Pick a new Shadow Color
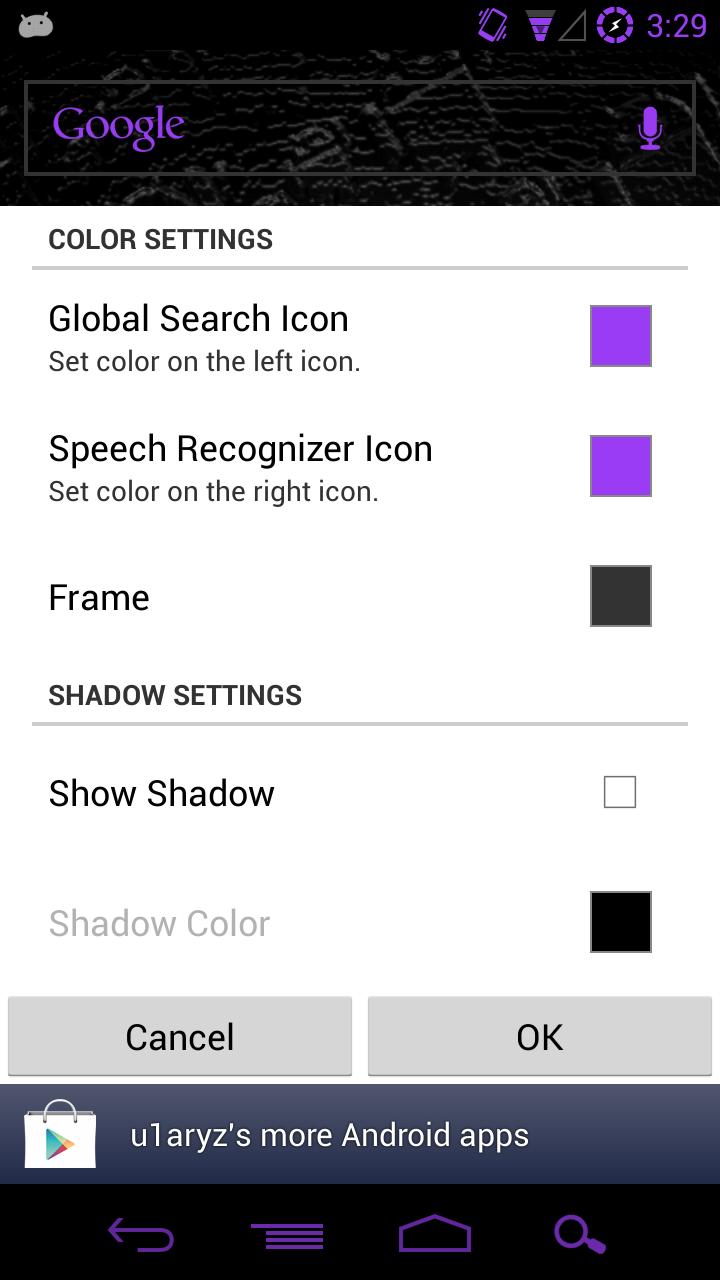 click(x=621, y=921)
